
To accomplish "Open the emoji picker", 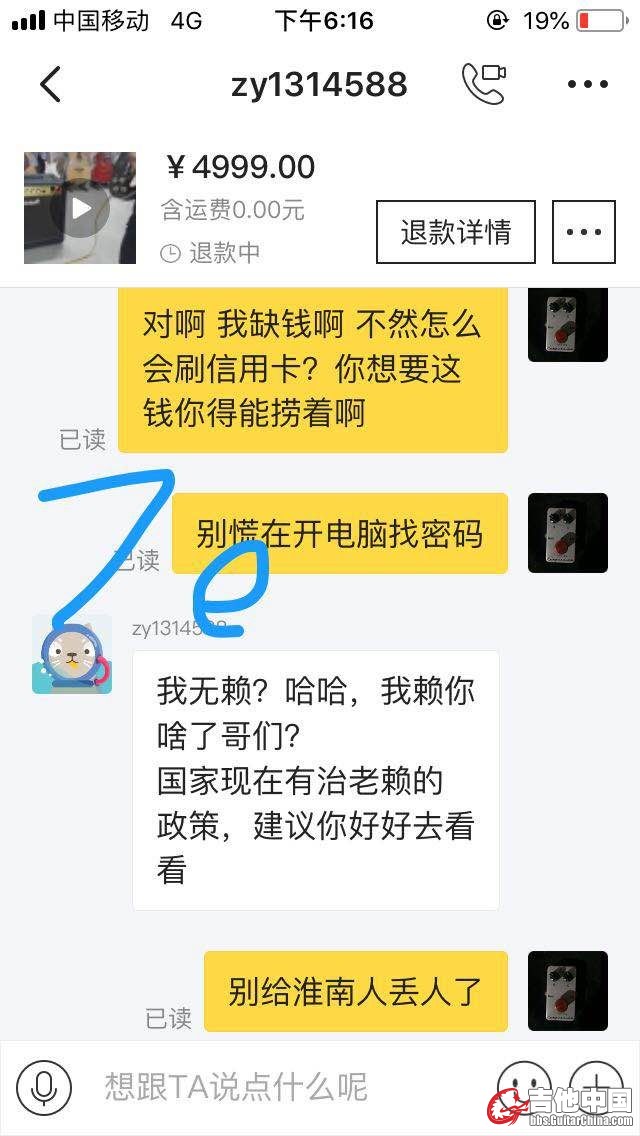I will pyautogui.click(x=524, y=1086).
